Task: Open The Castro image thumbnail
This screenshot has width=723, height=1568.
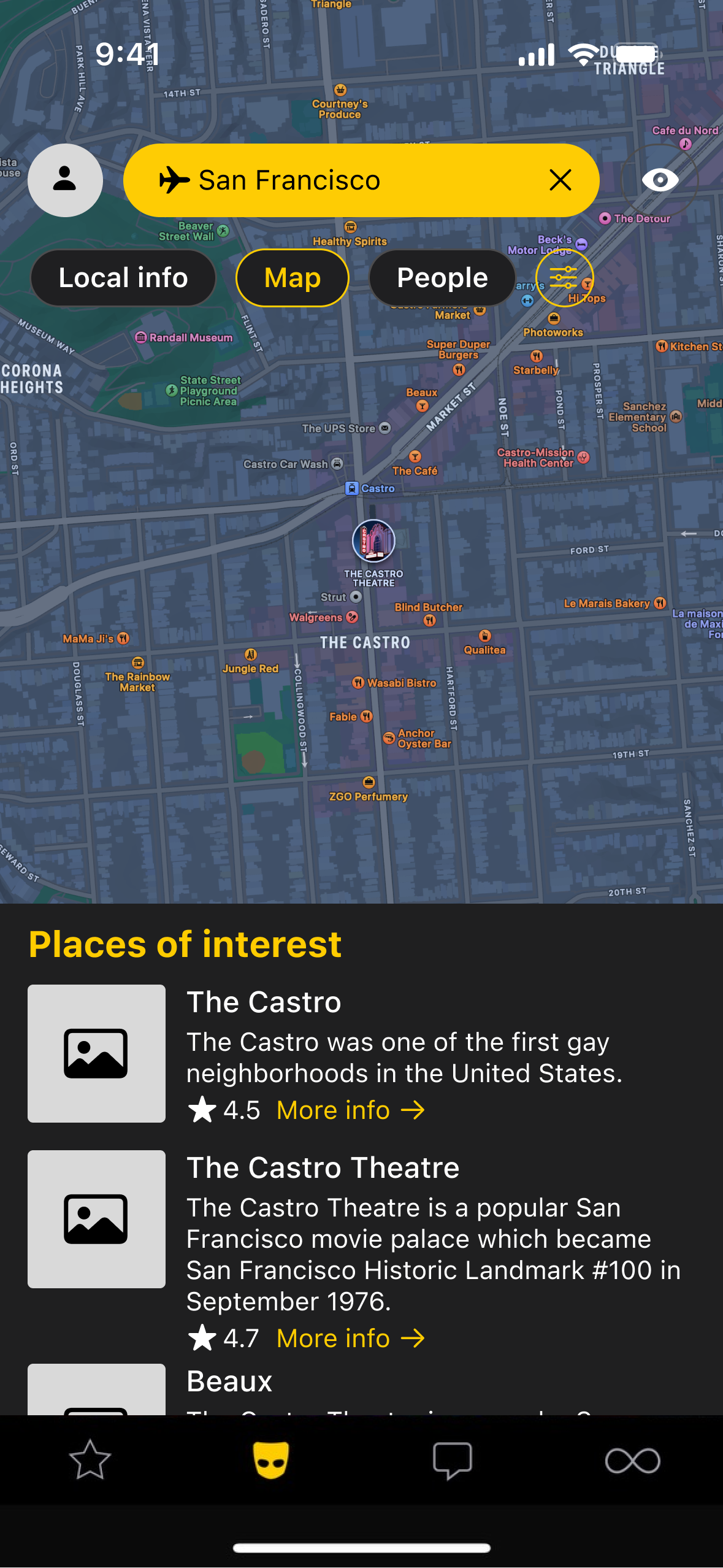Action: [96, 1053]
